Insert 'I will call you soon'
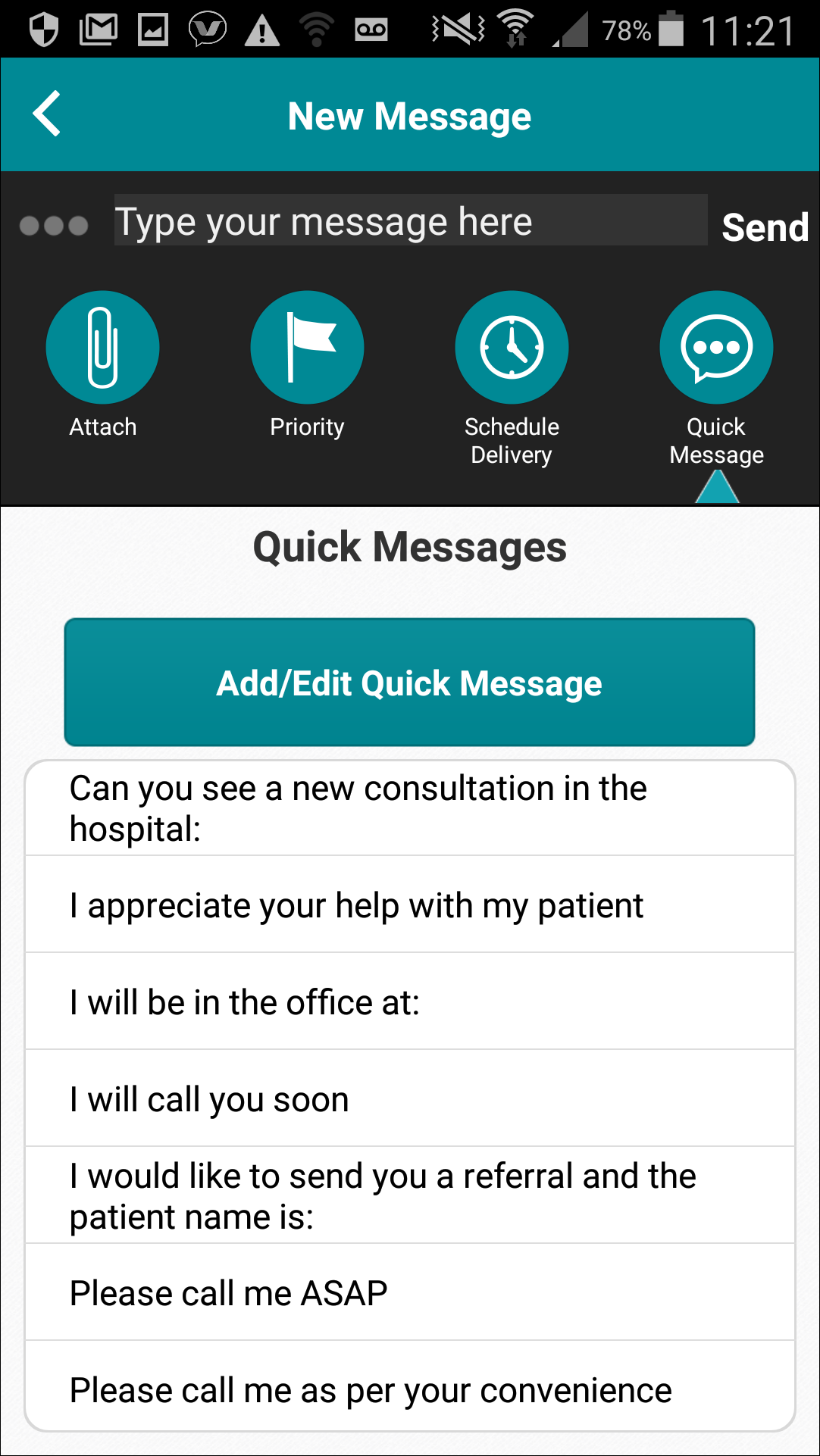820x1456 pixels. (410, 1098)
